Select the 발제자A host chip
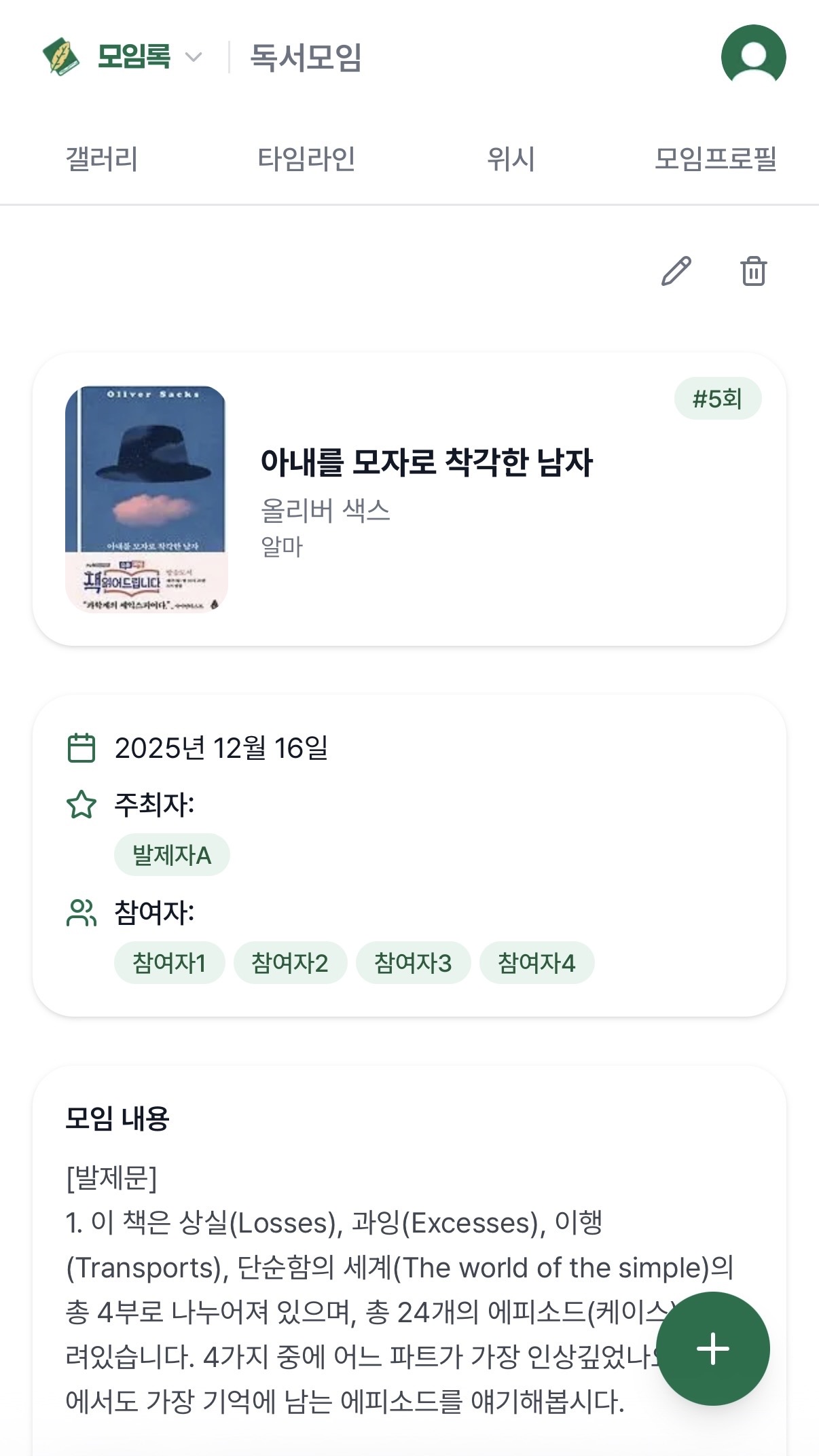Screen dimensions: 819x1456 [x=172, y=855]
